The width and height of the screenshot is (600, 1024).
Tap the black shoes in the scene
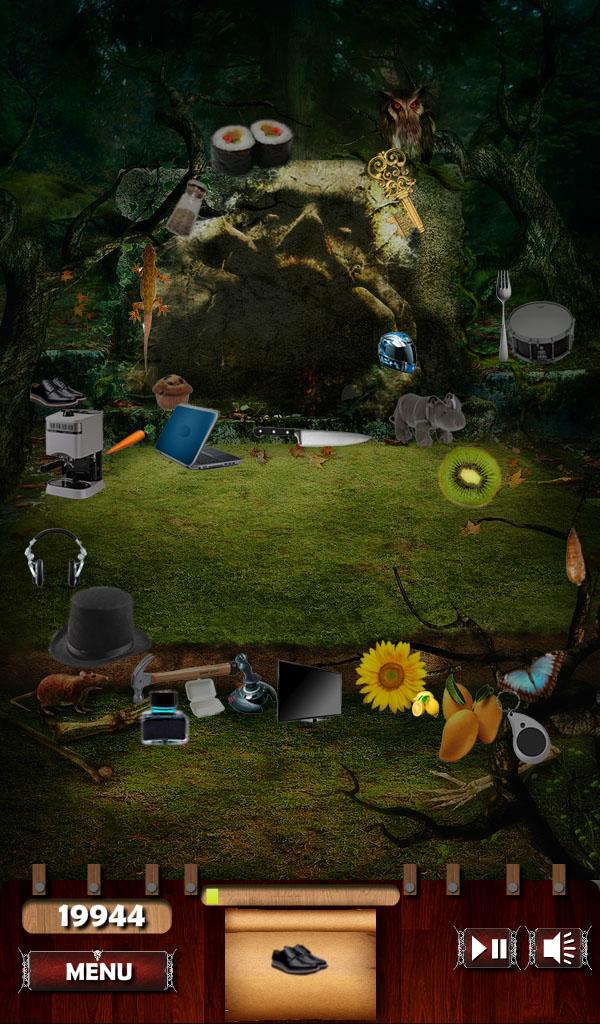(x=57, y=391)
